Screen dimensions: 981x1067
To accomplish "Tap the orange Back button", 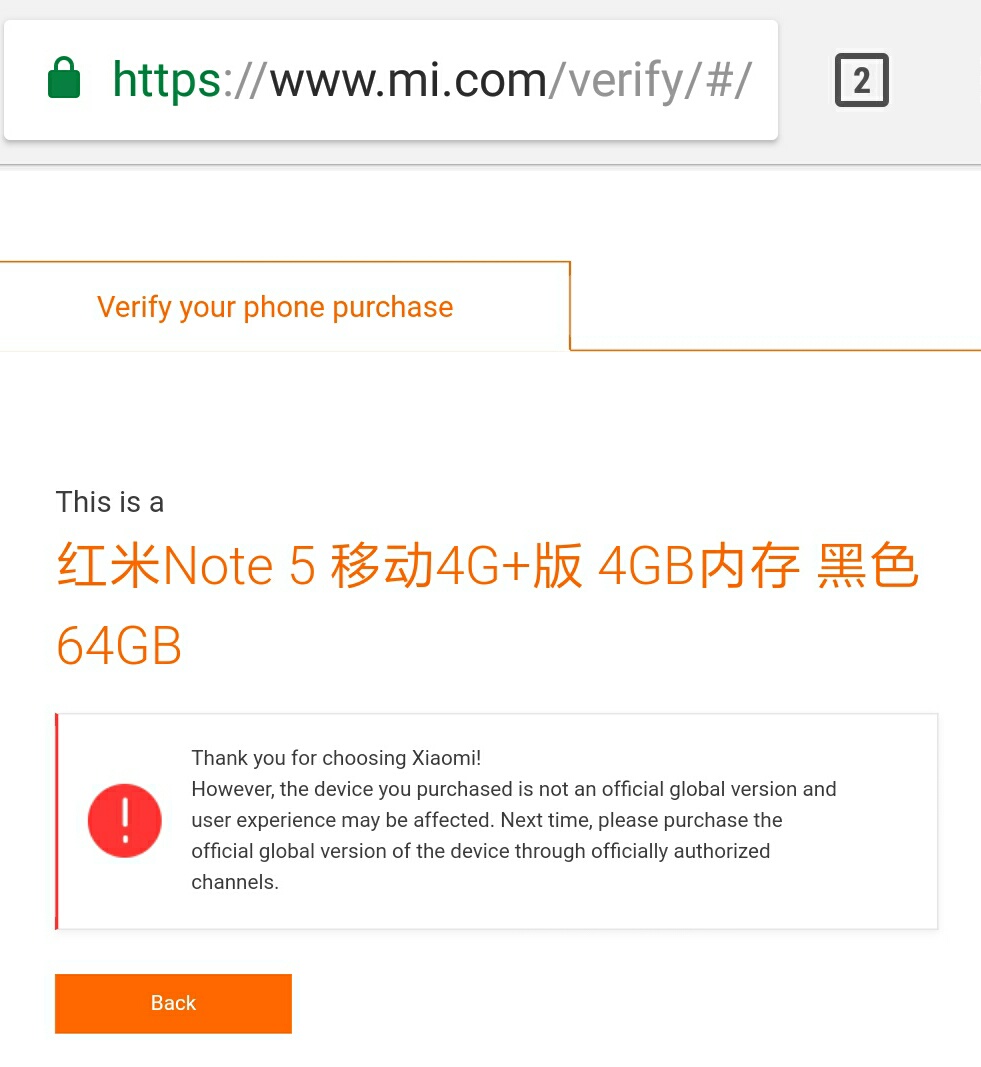I will [x=173, y=1003].
